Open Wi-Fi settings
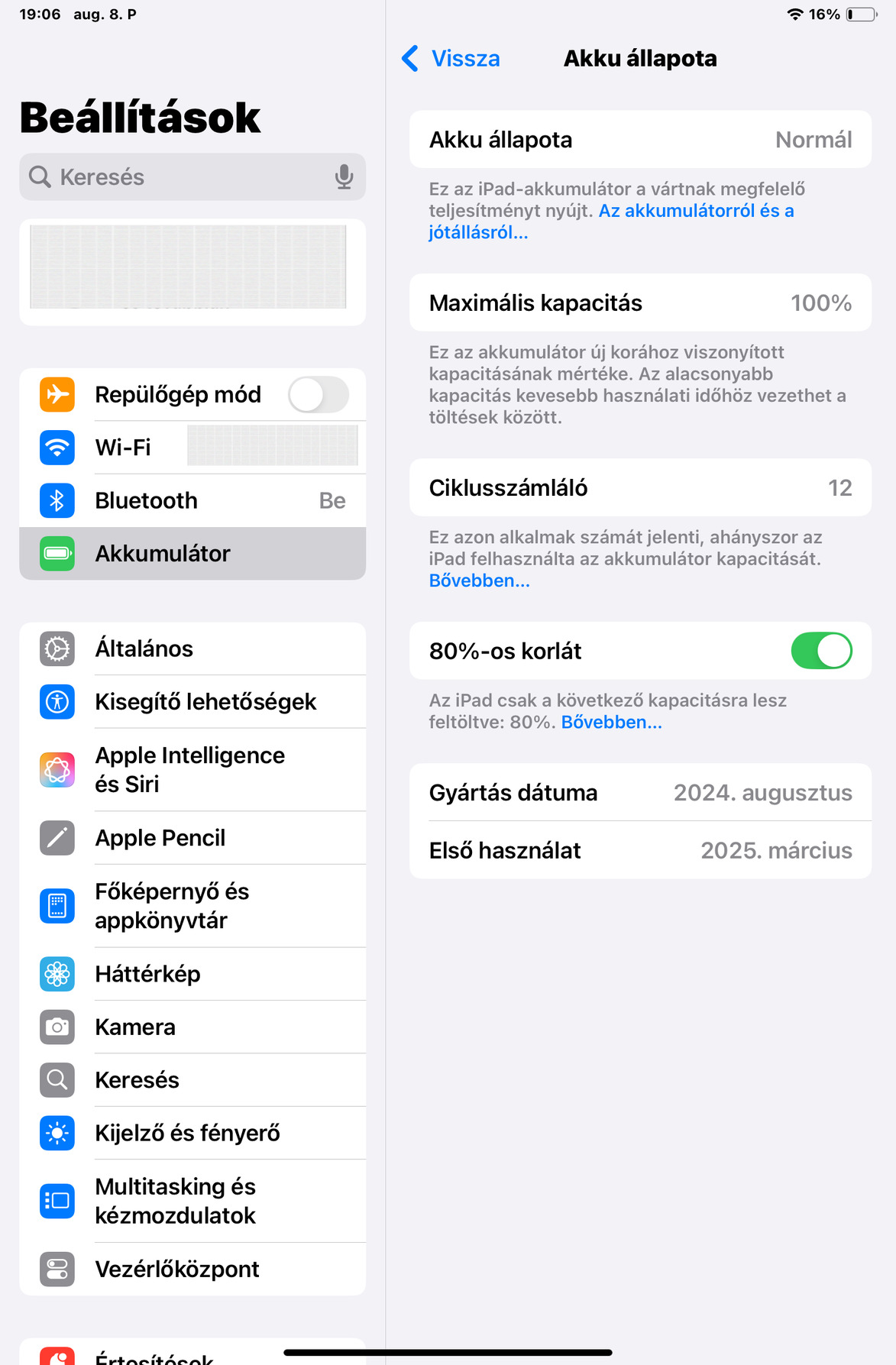Viewport: 896px width, 1365px height. point(192,448)
